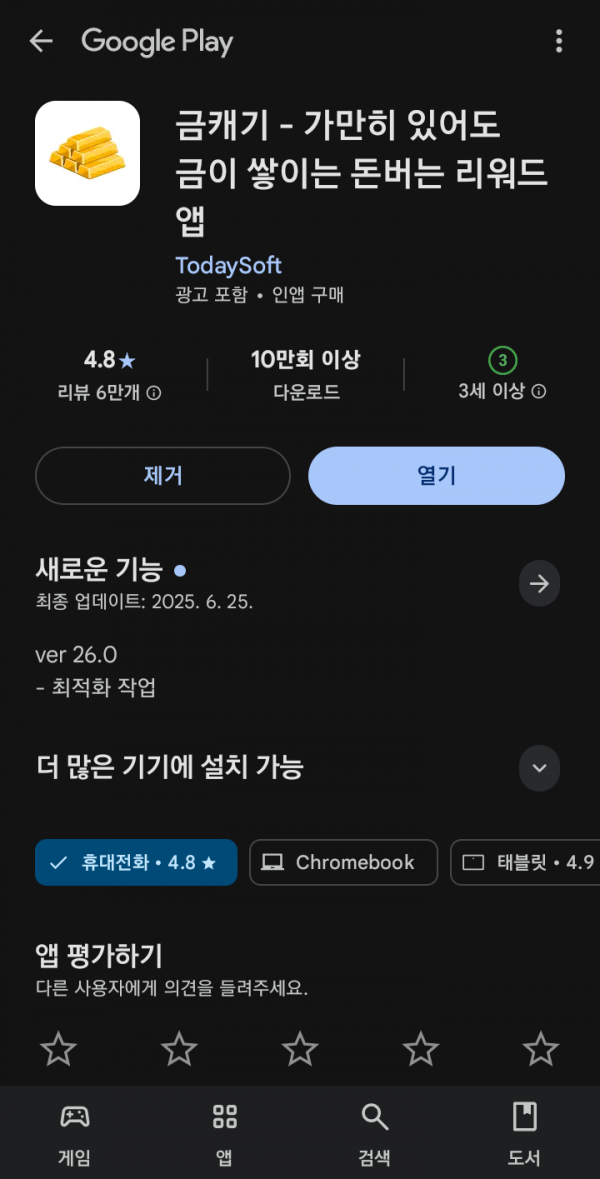The height and width of the screenshot is (1179, 600).
Task: Switch to the 도서 tab
Action: pyautogui.click(x=525, y=1133)
